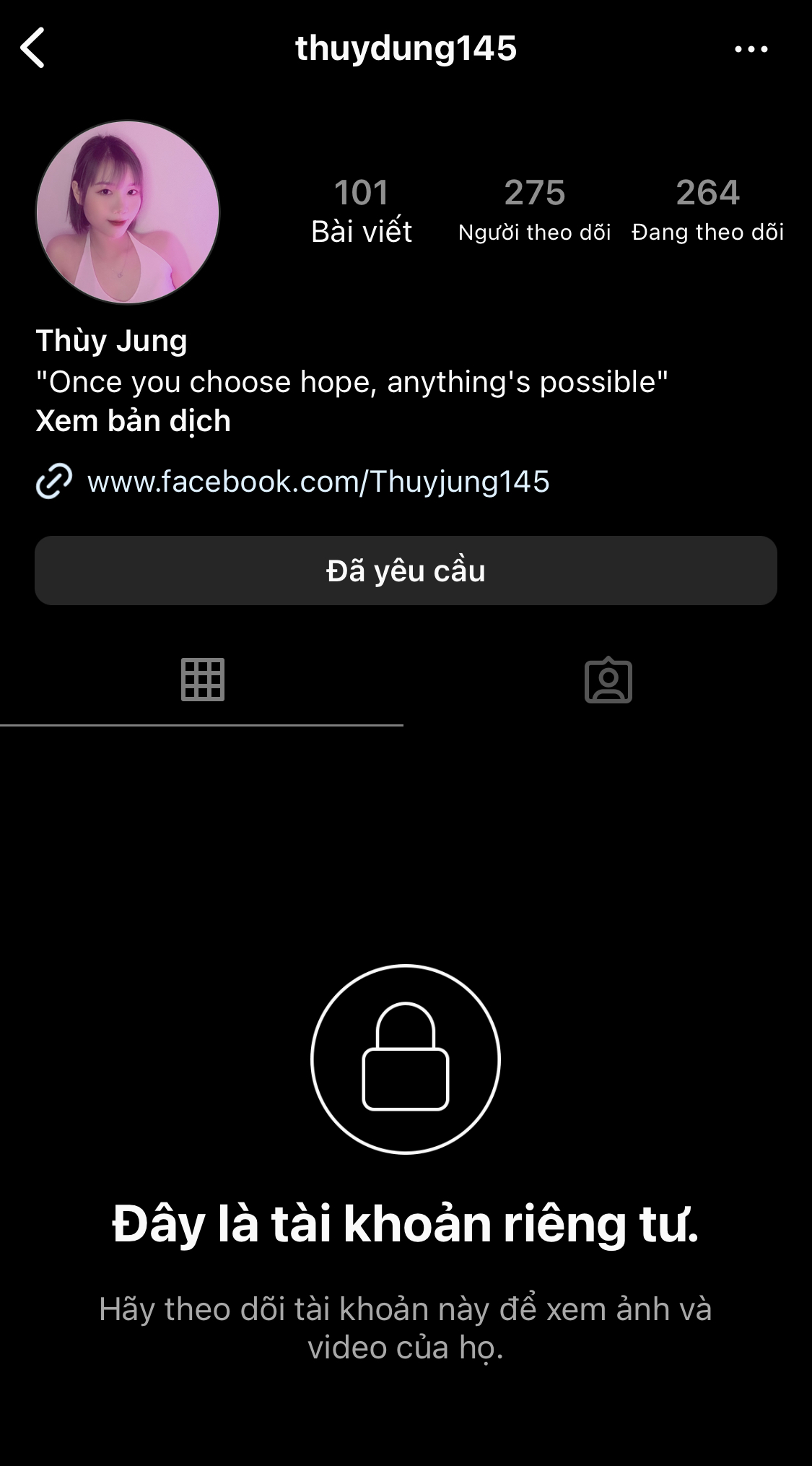This screenshot has width=812, height=1466.
Task: Open the facebook.com/Thuyjung145 link
Action: coord(318,482)
